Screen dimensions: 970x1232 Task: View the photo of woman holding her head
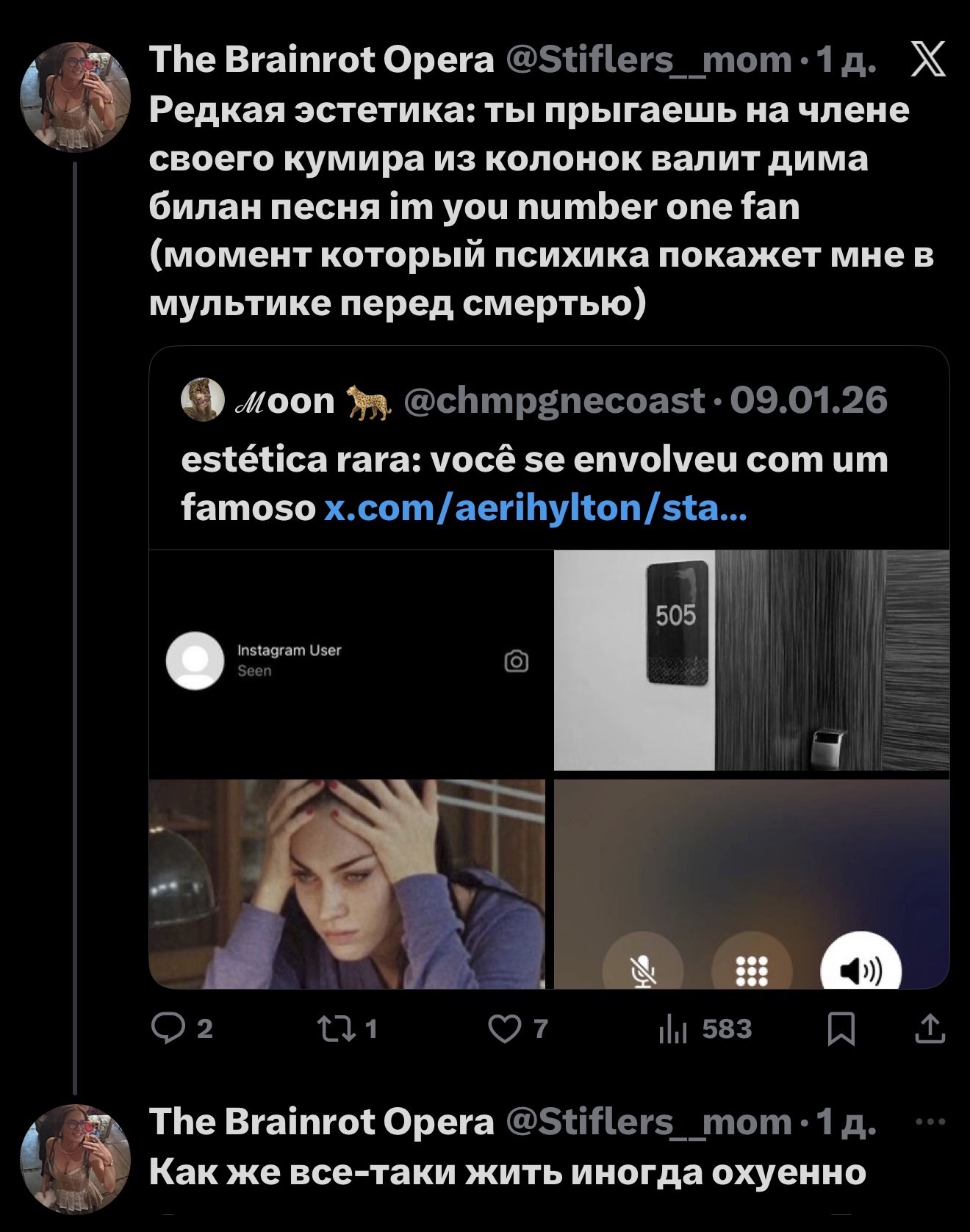tap(347, 884)
